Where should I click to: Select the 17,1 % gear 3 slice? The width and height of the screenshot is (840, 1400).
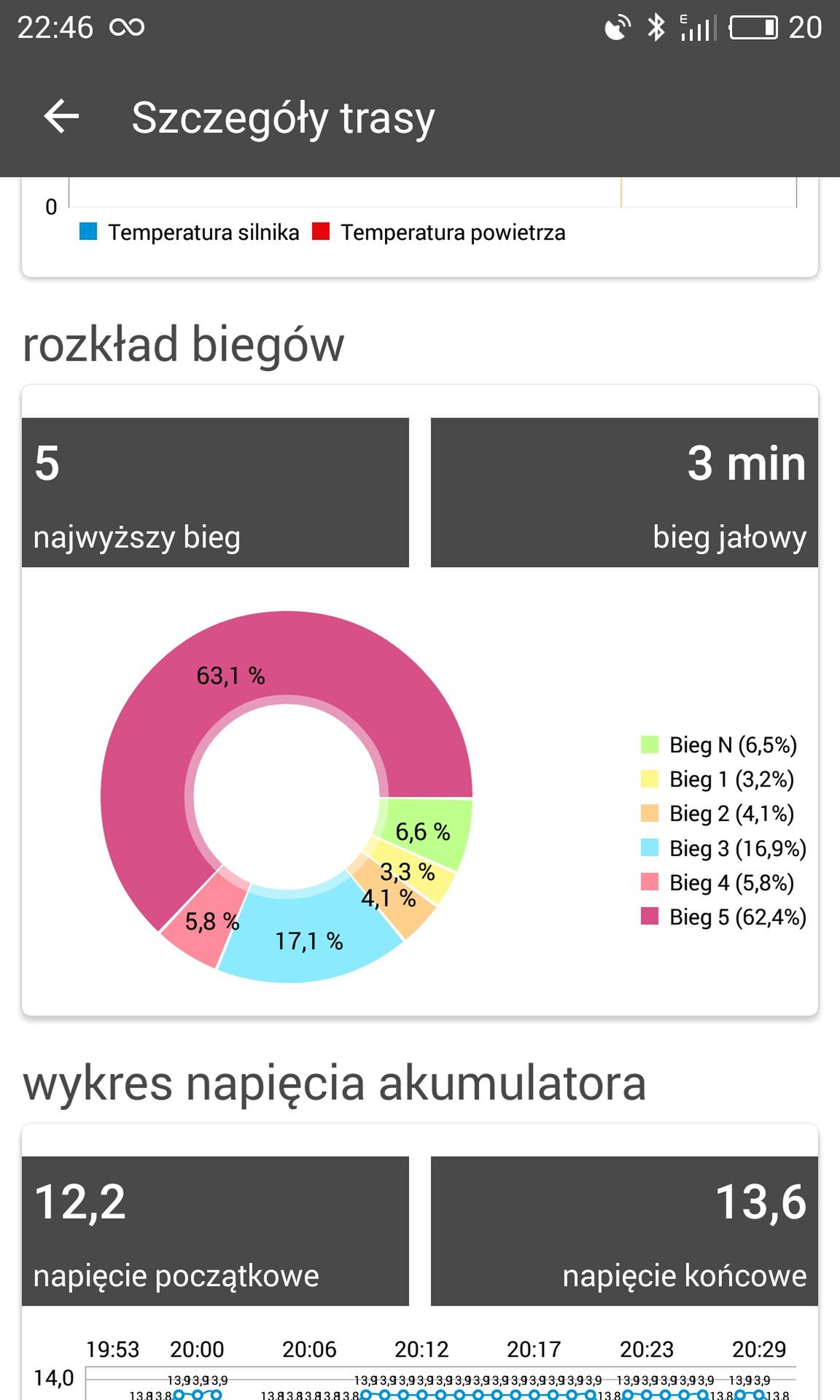[309, 941]
